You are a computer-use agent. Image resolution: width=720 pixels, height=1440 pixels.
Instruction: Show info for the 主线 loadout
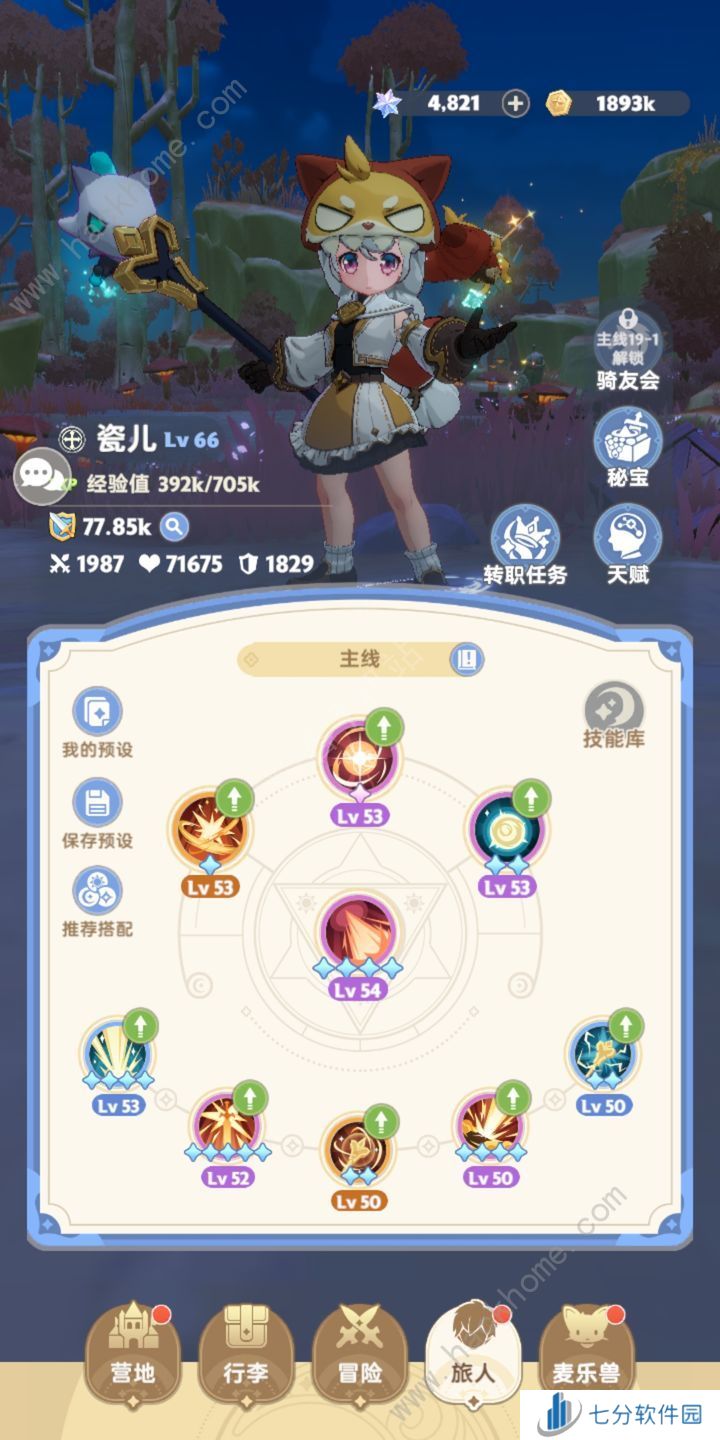(x=467, y=658)
